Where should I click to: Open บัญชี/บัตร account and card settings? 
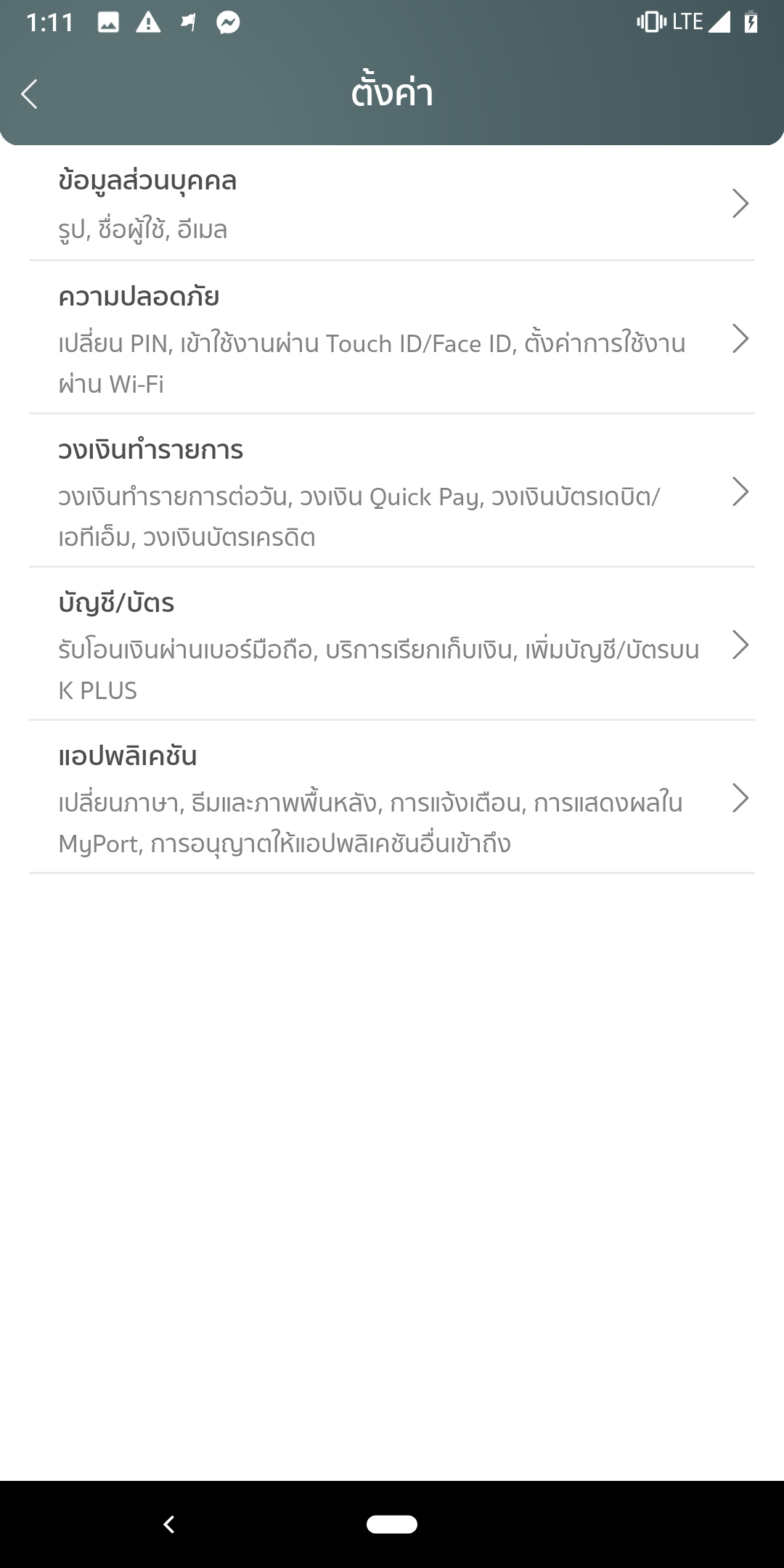(x=392, y=645)
